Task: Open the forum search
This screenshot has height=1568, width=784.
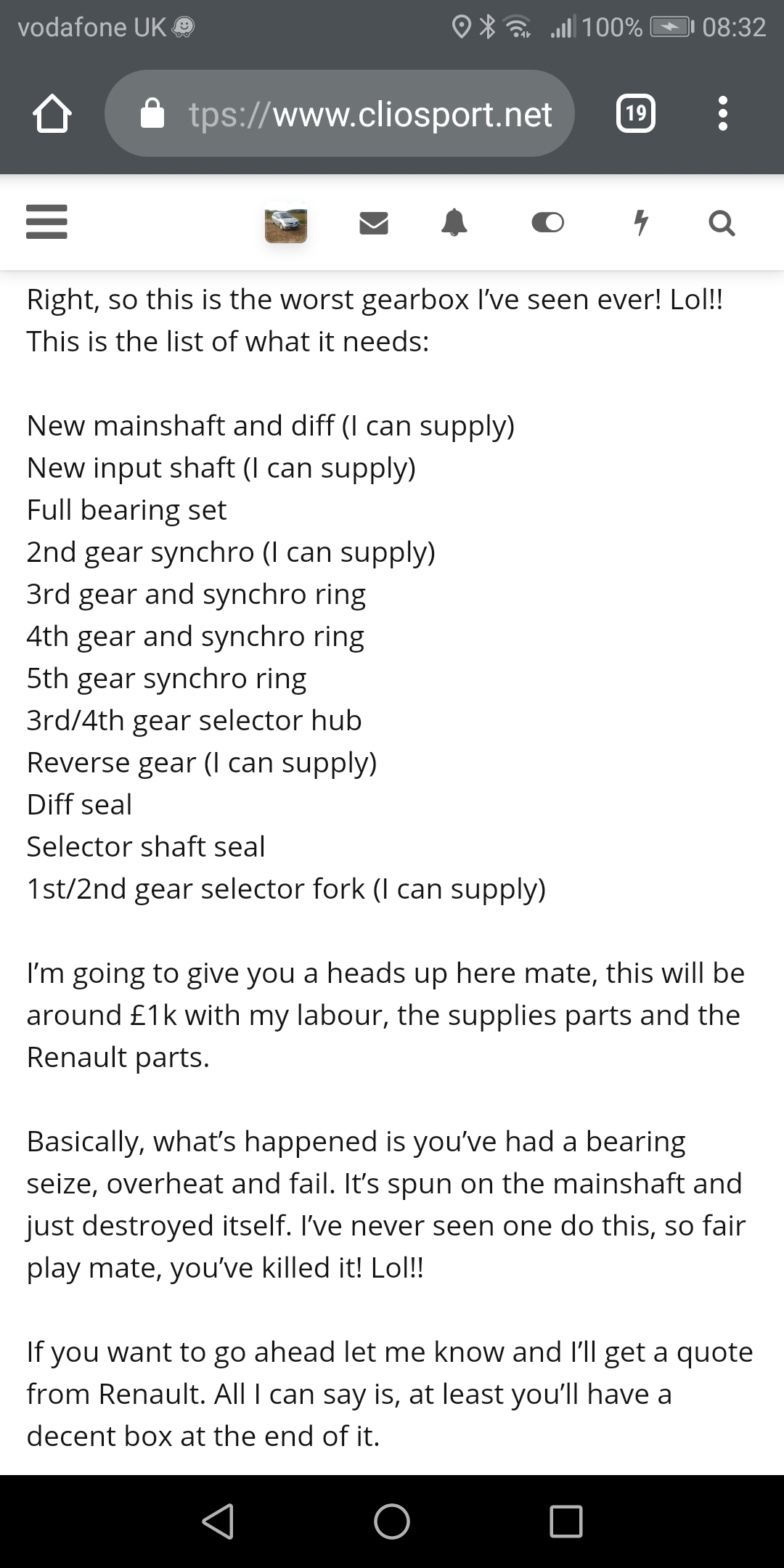Action: click(722, 223)
